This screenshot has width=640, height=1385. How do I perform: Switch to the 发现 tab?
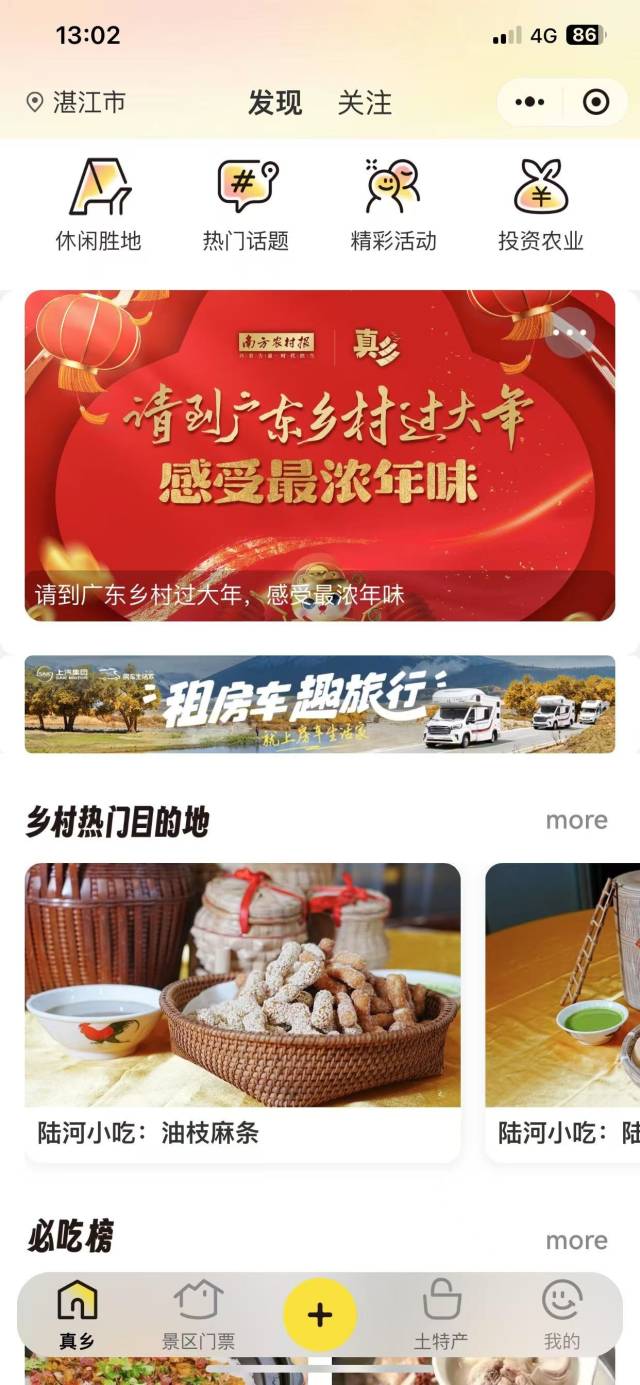click(275, 103)
